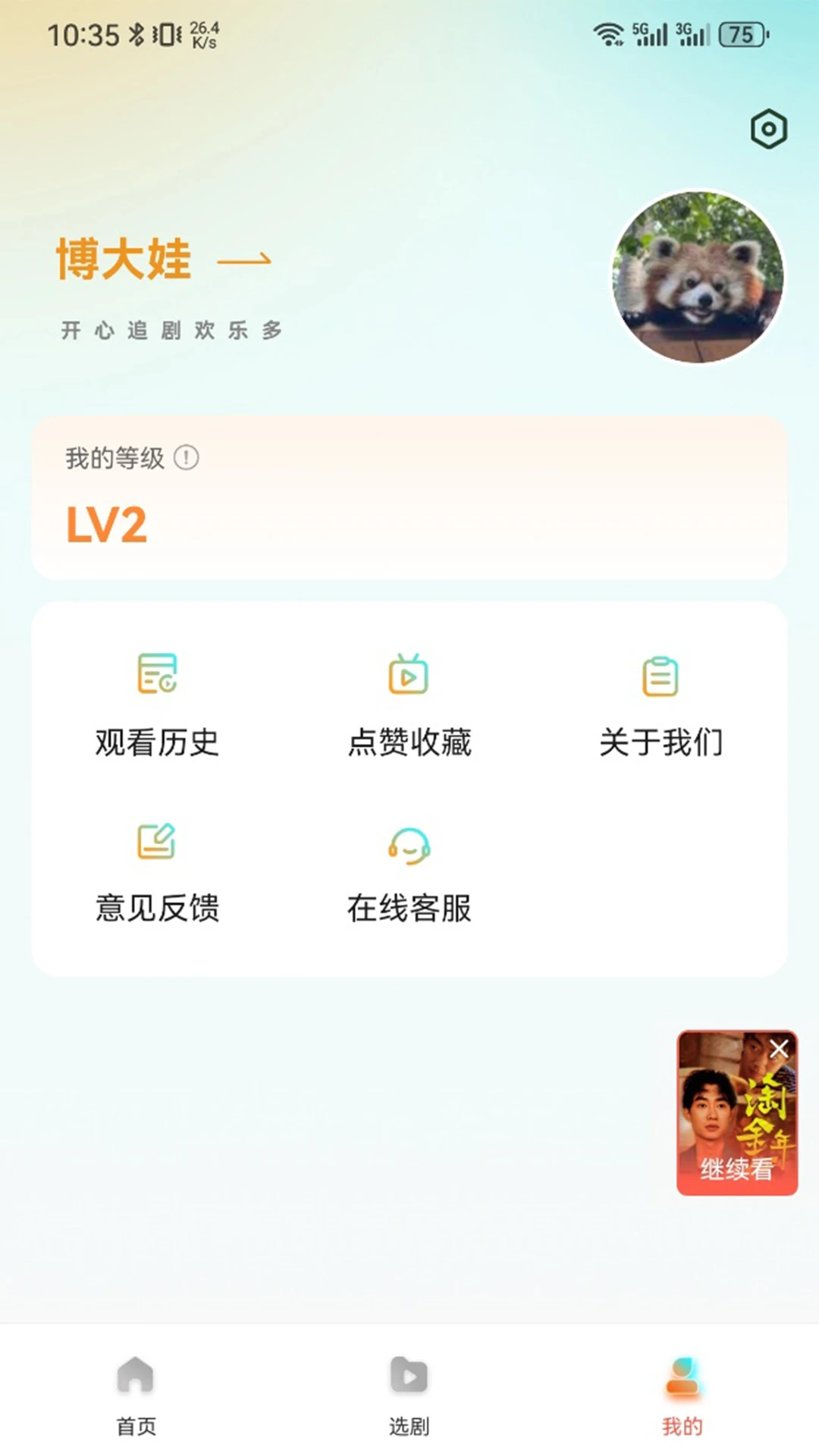
Task: Go to 点赞收藏 likes and favorites
Action: [409, 705]
